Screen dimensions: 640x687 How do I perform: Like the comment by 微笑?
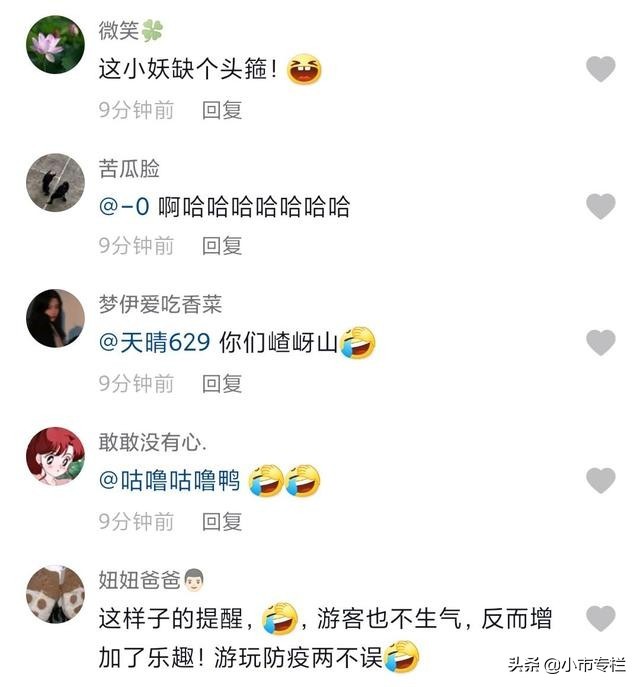click(600, 69)
